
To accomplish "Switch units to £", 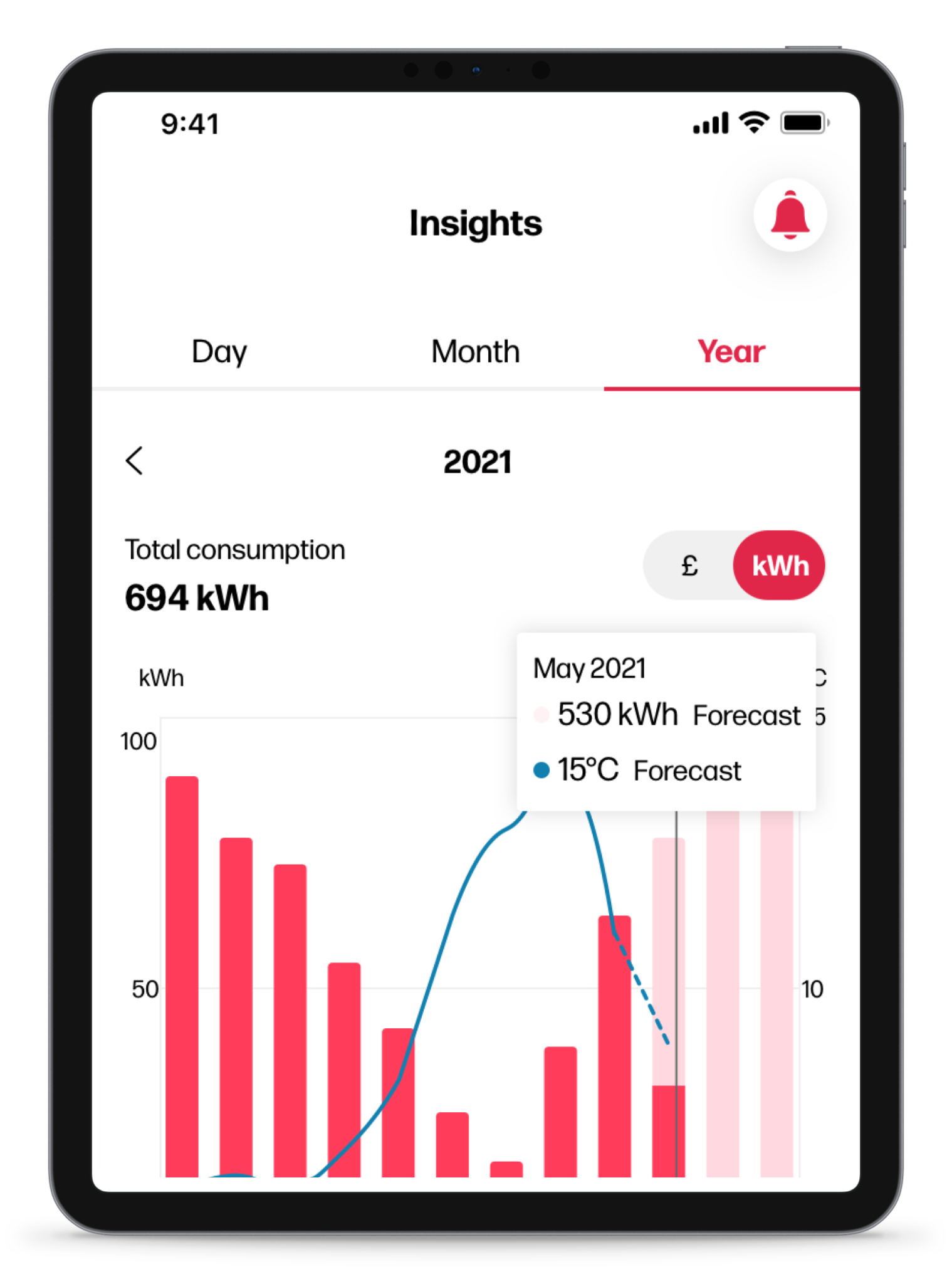I will click(688, 565).
